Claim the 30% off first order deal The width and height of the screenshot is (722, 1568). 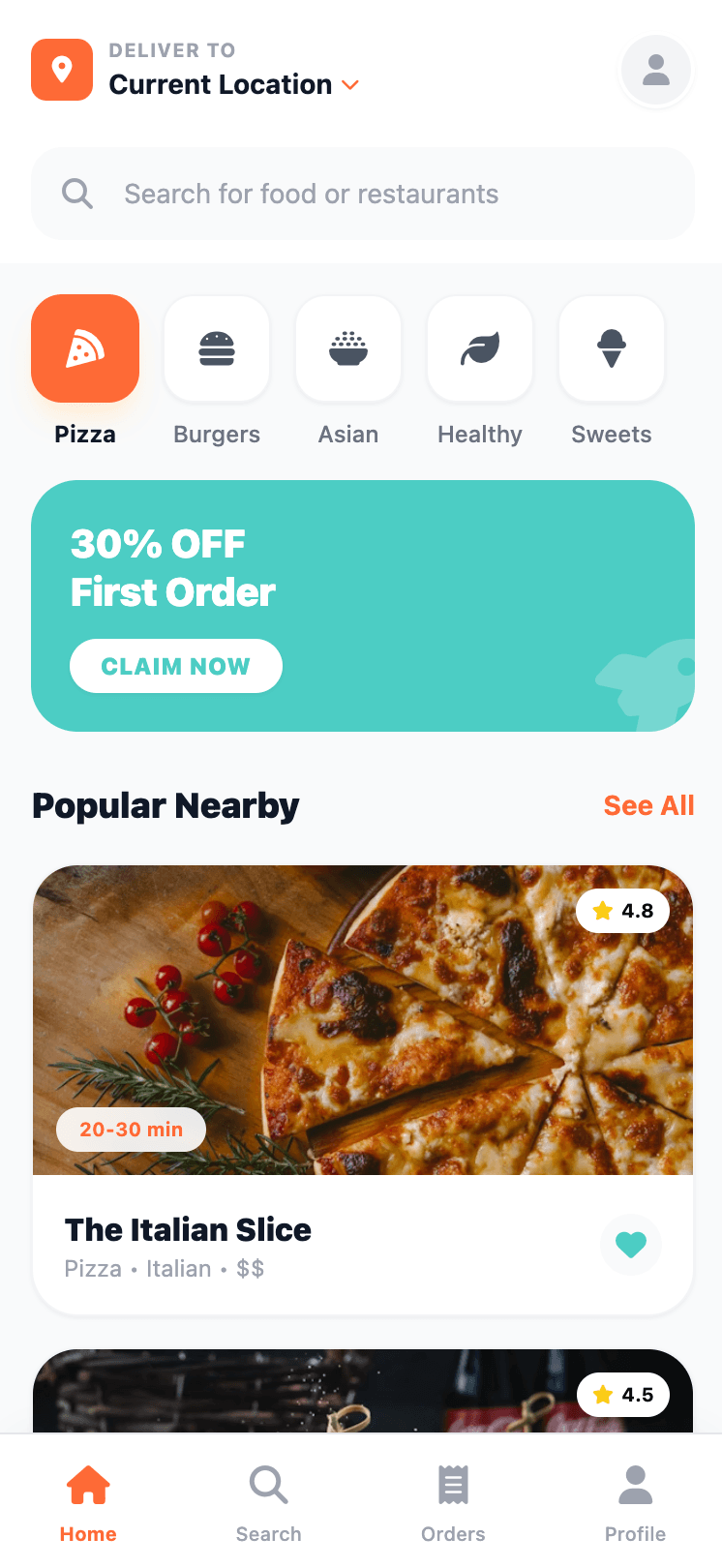tap(175, 666)
